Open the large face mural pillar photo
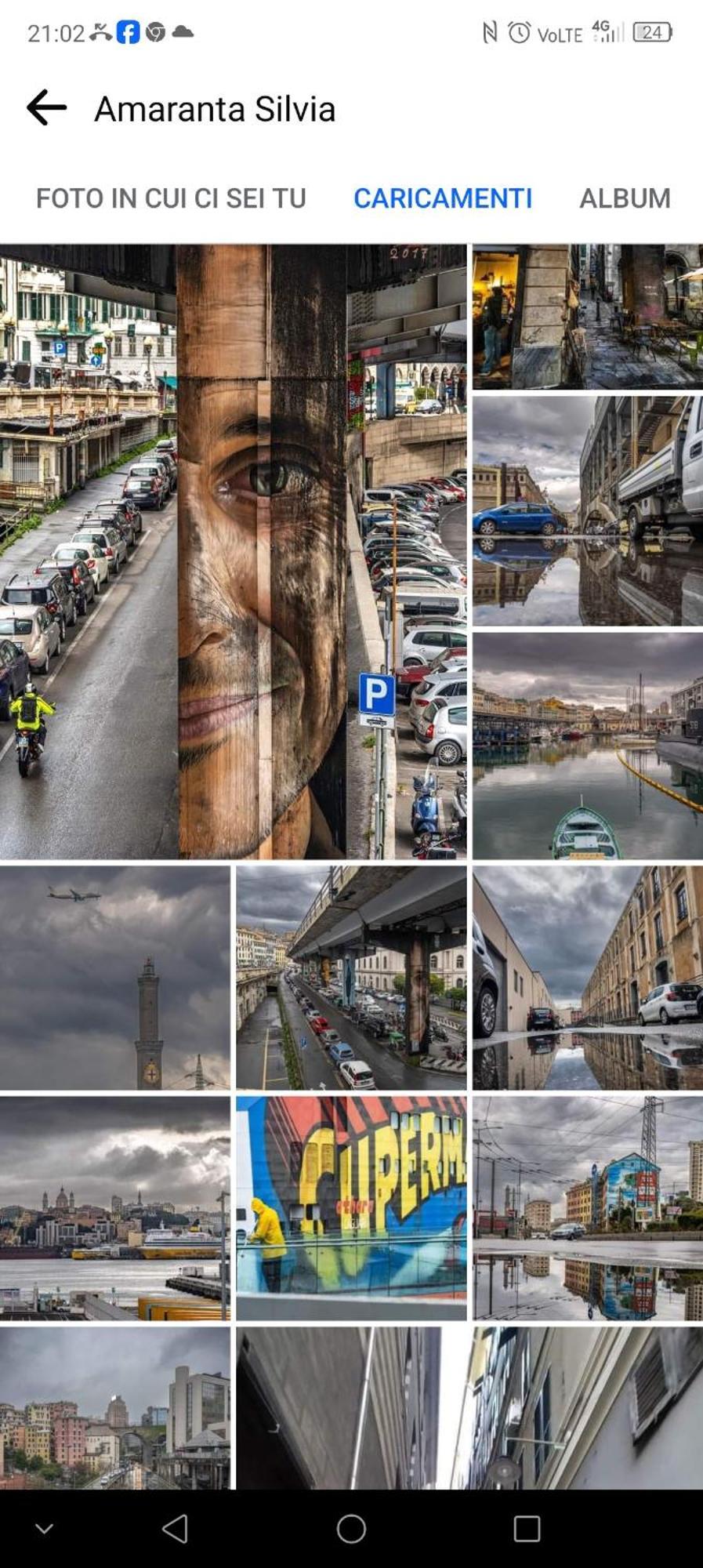 pos(234,551)
